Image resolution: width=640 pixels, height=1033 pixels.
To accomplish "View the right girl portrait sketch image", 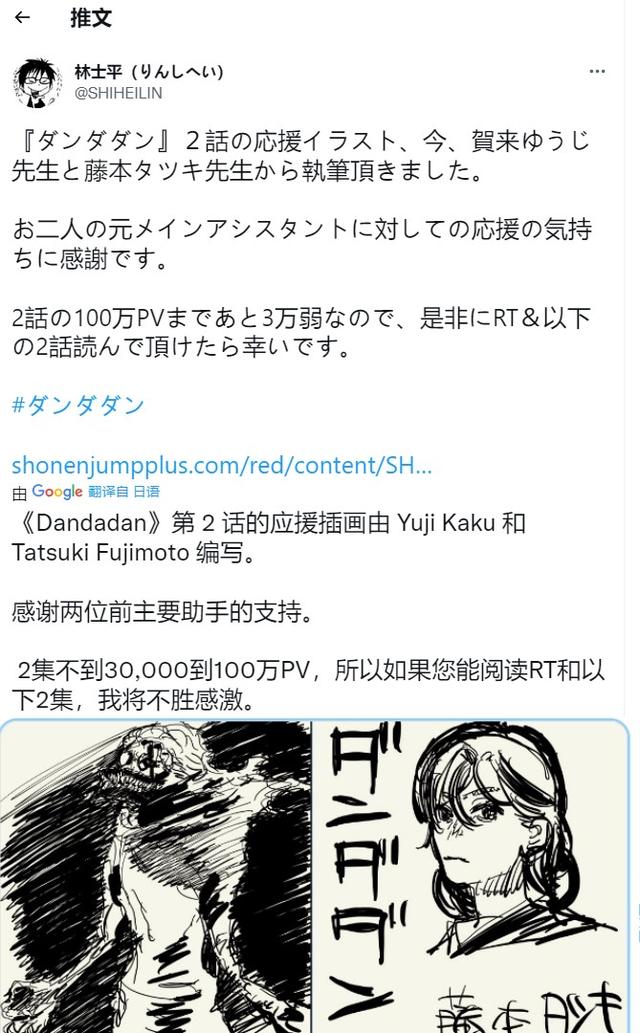I will point(470,876).
